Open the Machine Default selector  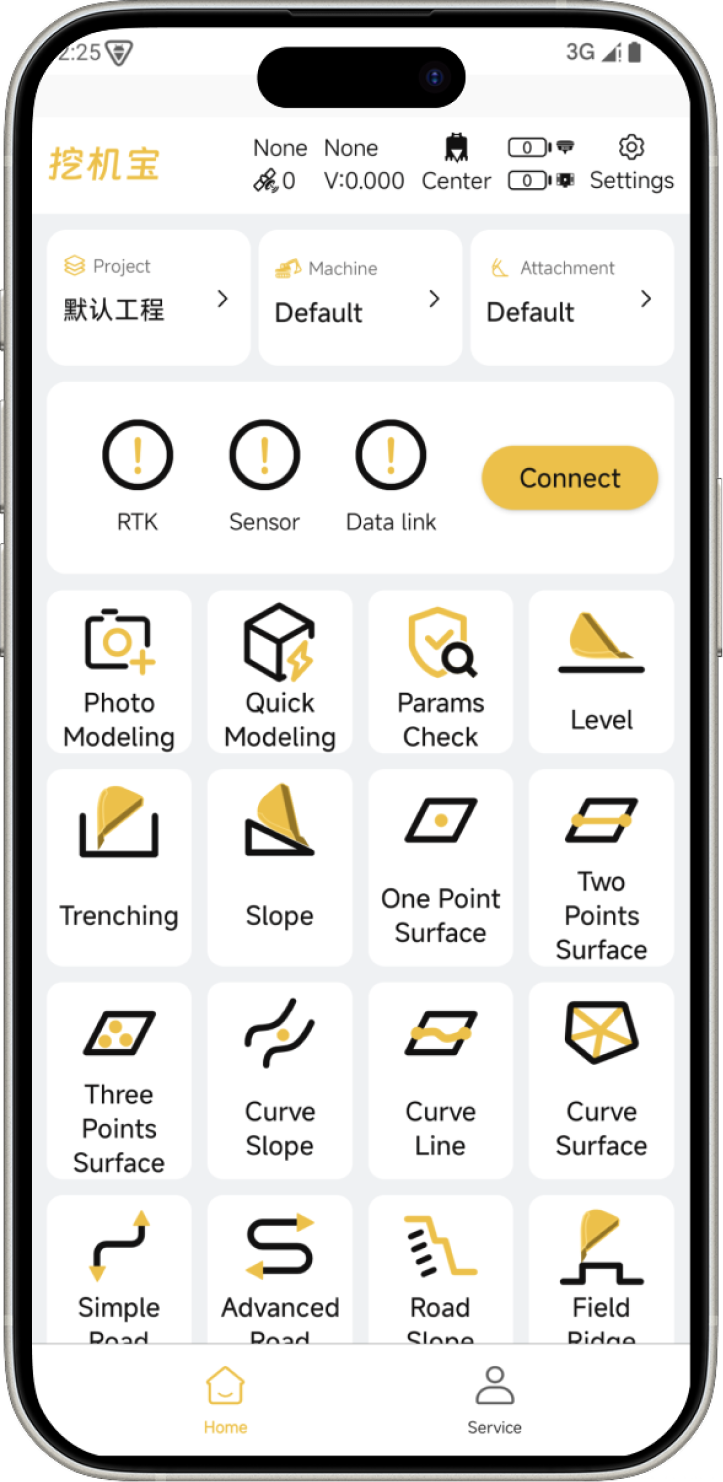coord(359,298)
